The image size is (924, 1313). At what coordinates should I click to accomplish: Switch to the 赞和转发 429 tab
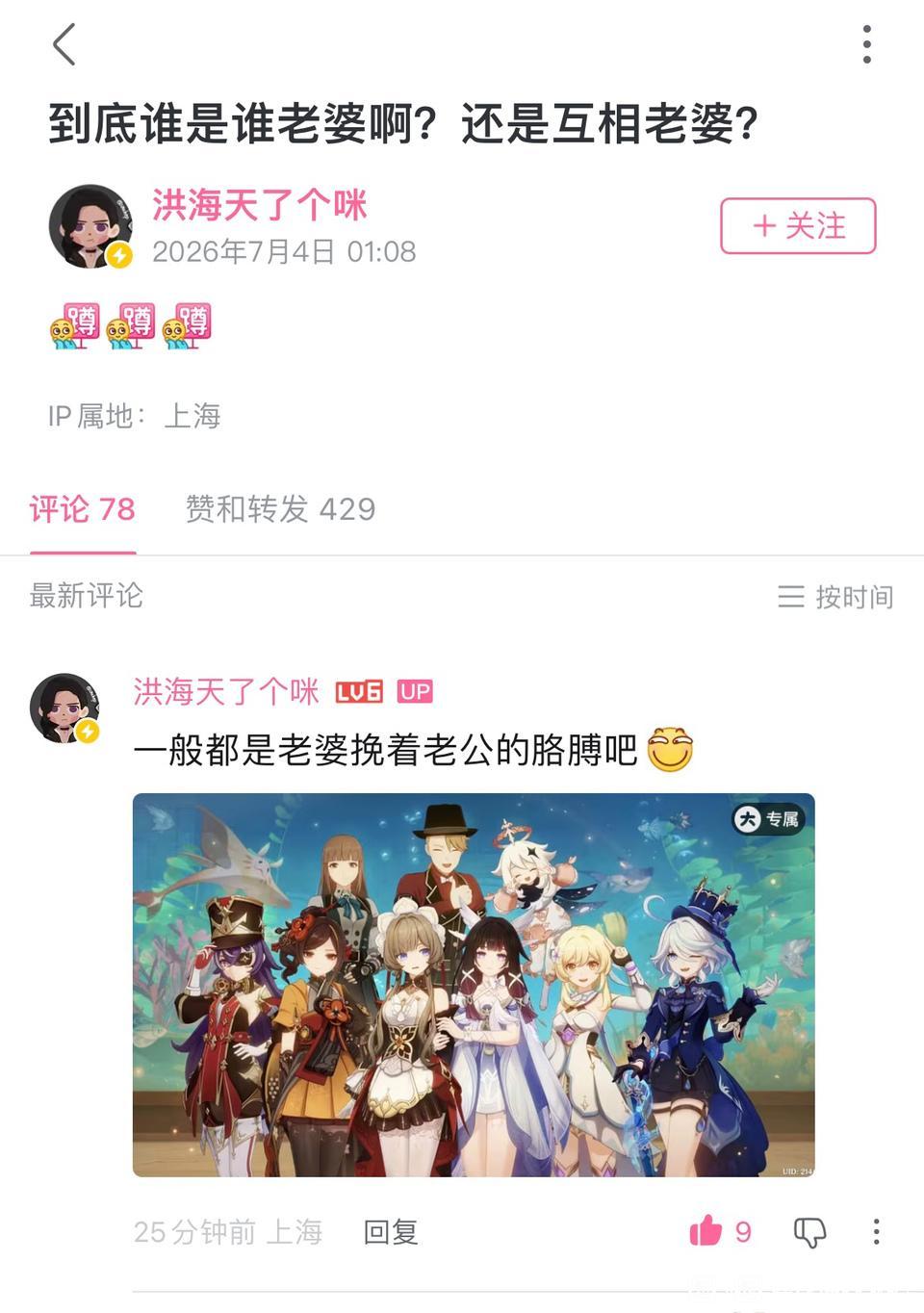[x=280, y=509]
